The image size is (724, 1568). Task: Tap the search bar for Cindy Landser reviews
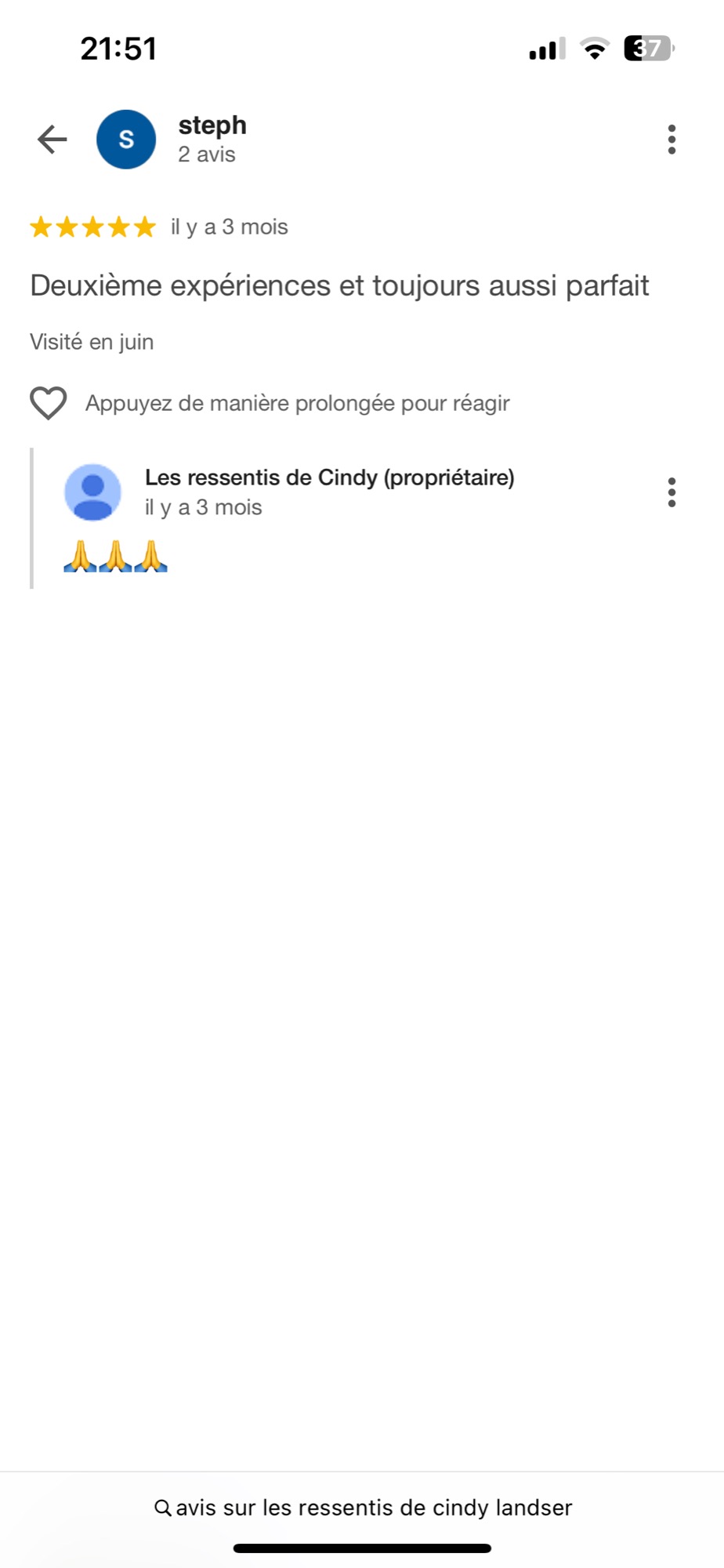point(363,1508)
